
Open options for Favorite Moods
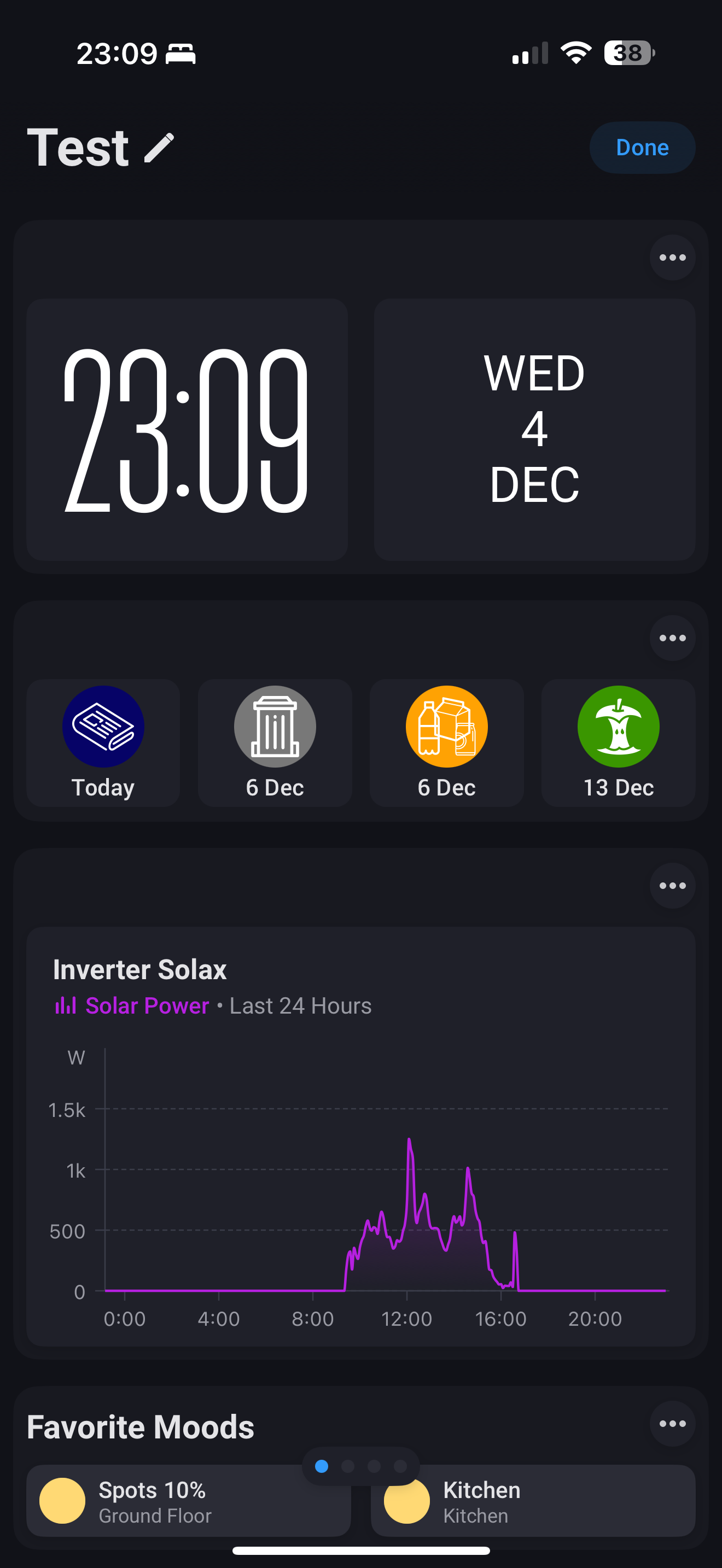point(672,1424)
